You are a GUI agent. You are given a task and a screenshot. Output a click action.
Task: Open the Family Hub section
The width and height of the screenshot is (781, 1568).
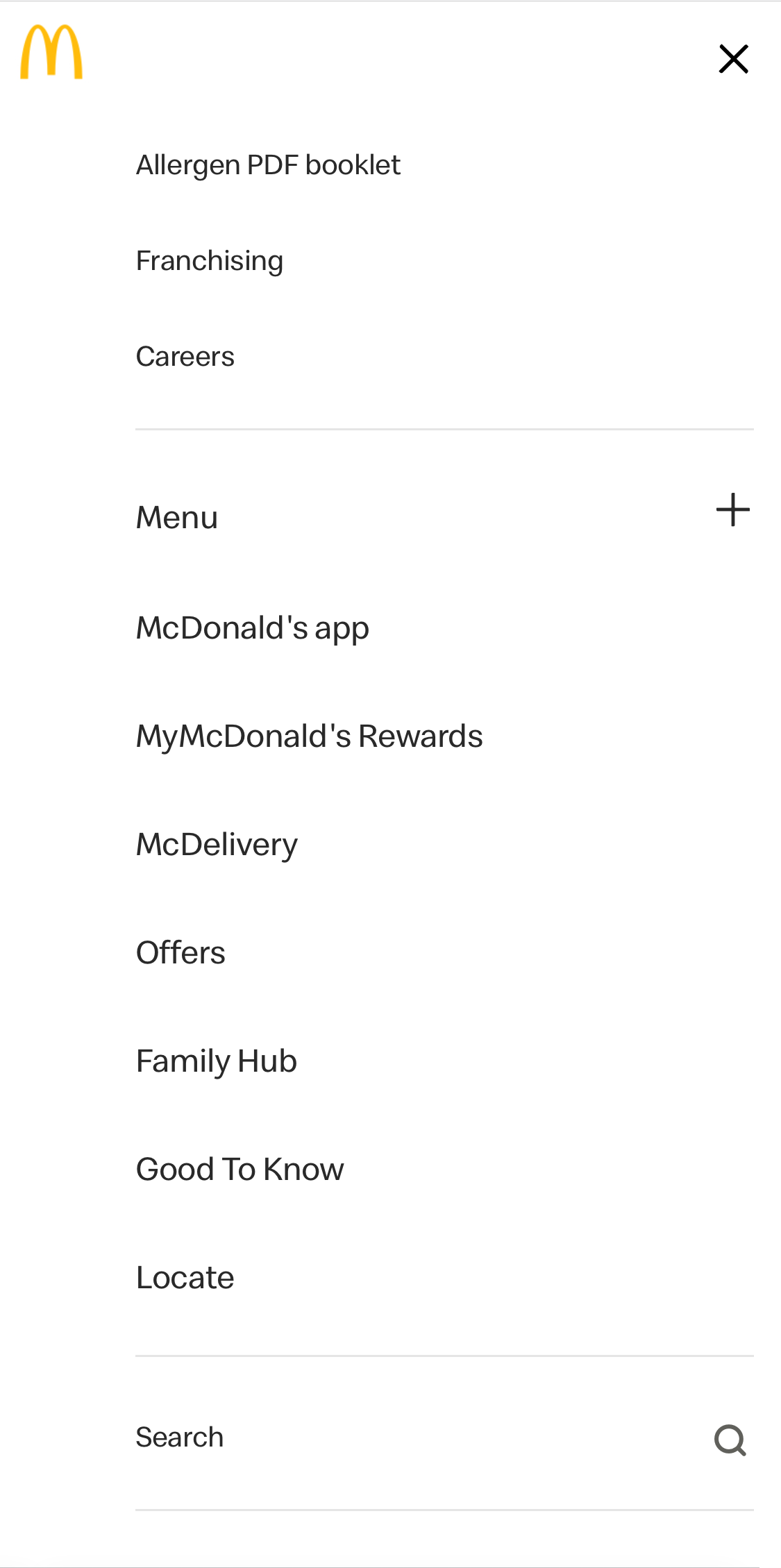[216, 1061]
